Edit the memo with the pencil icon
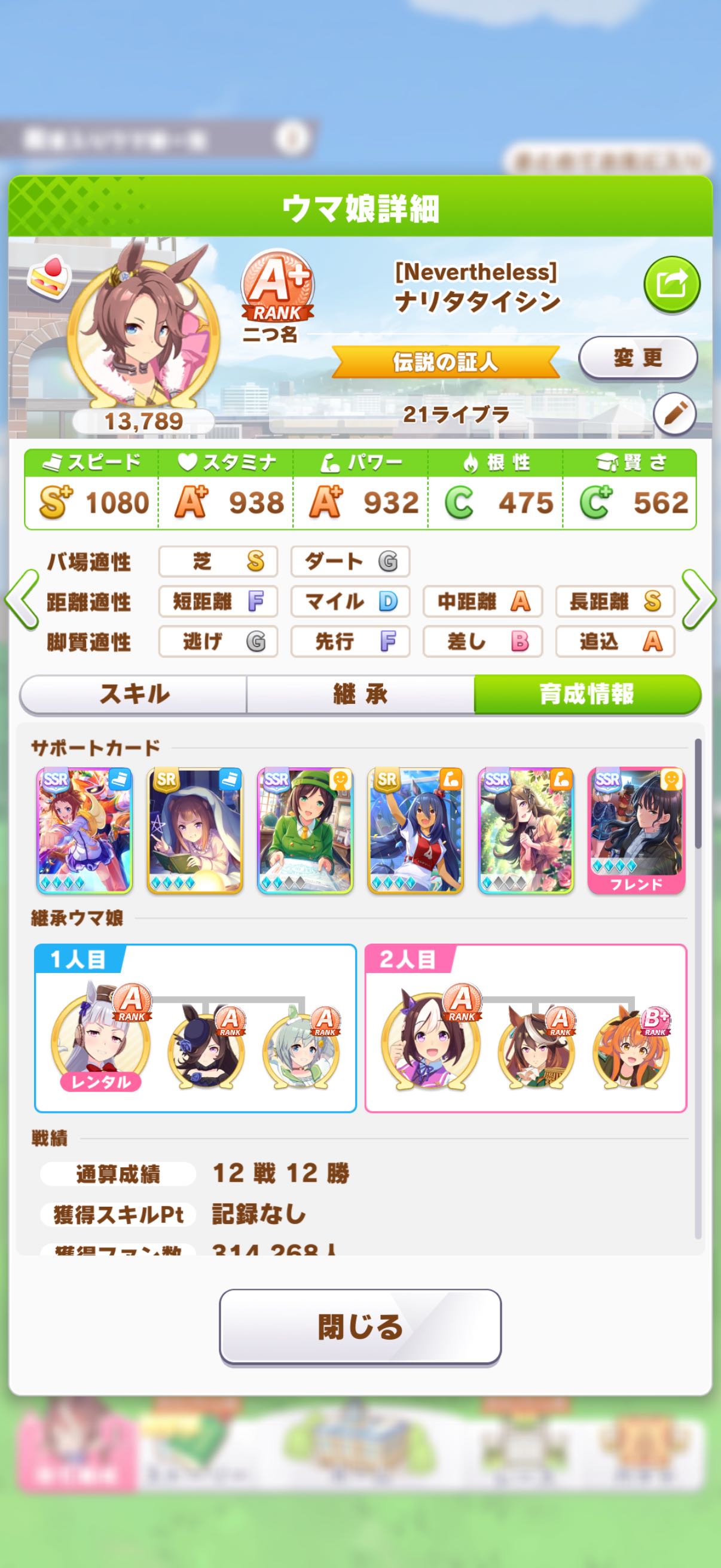 point(675,414)
